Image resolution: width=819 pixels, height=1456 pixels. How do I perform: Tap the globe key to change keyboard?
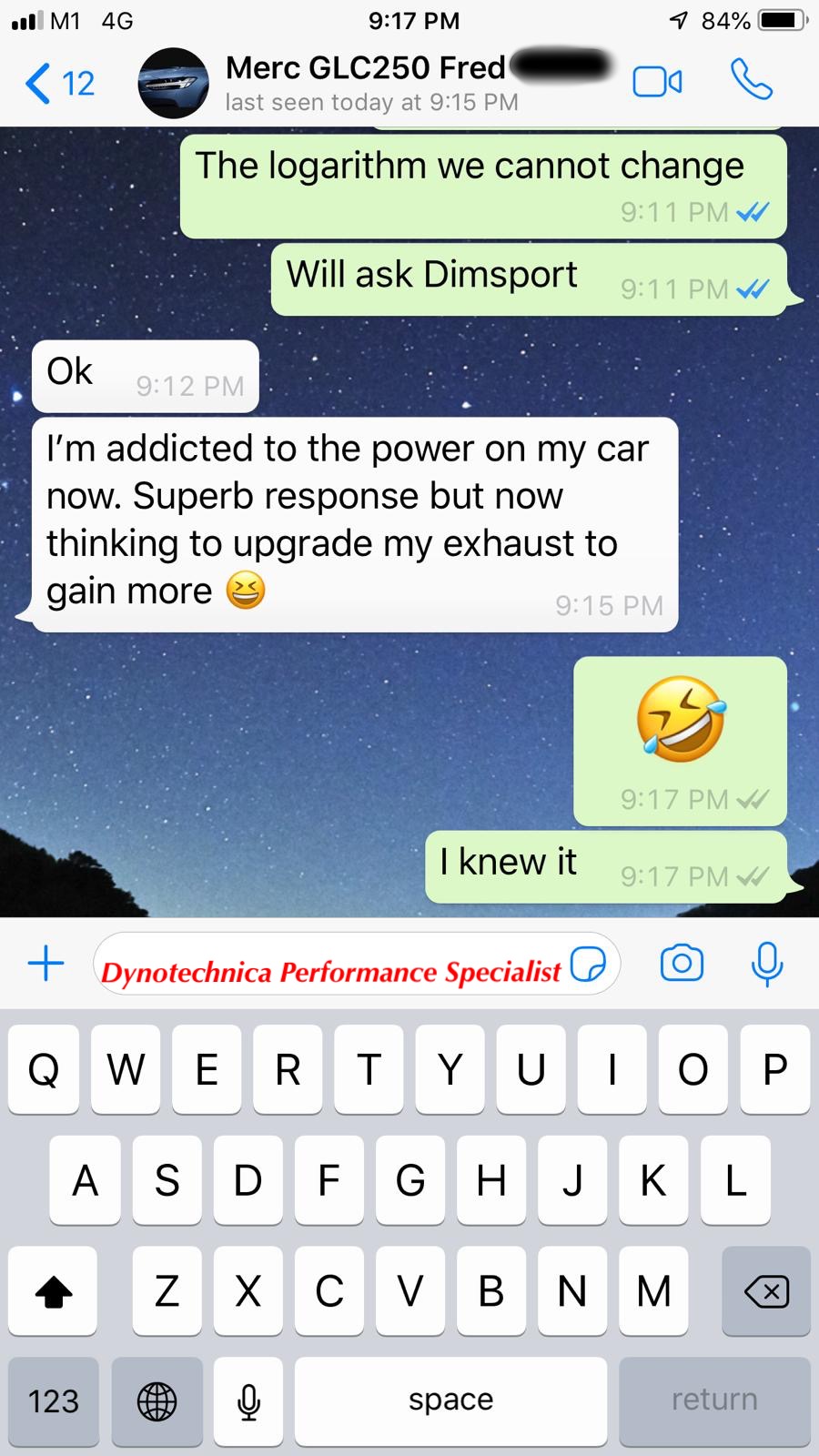click(157, 1401)
